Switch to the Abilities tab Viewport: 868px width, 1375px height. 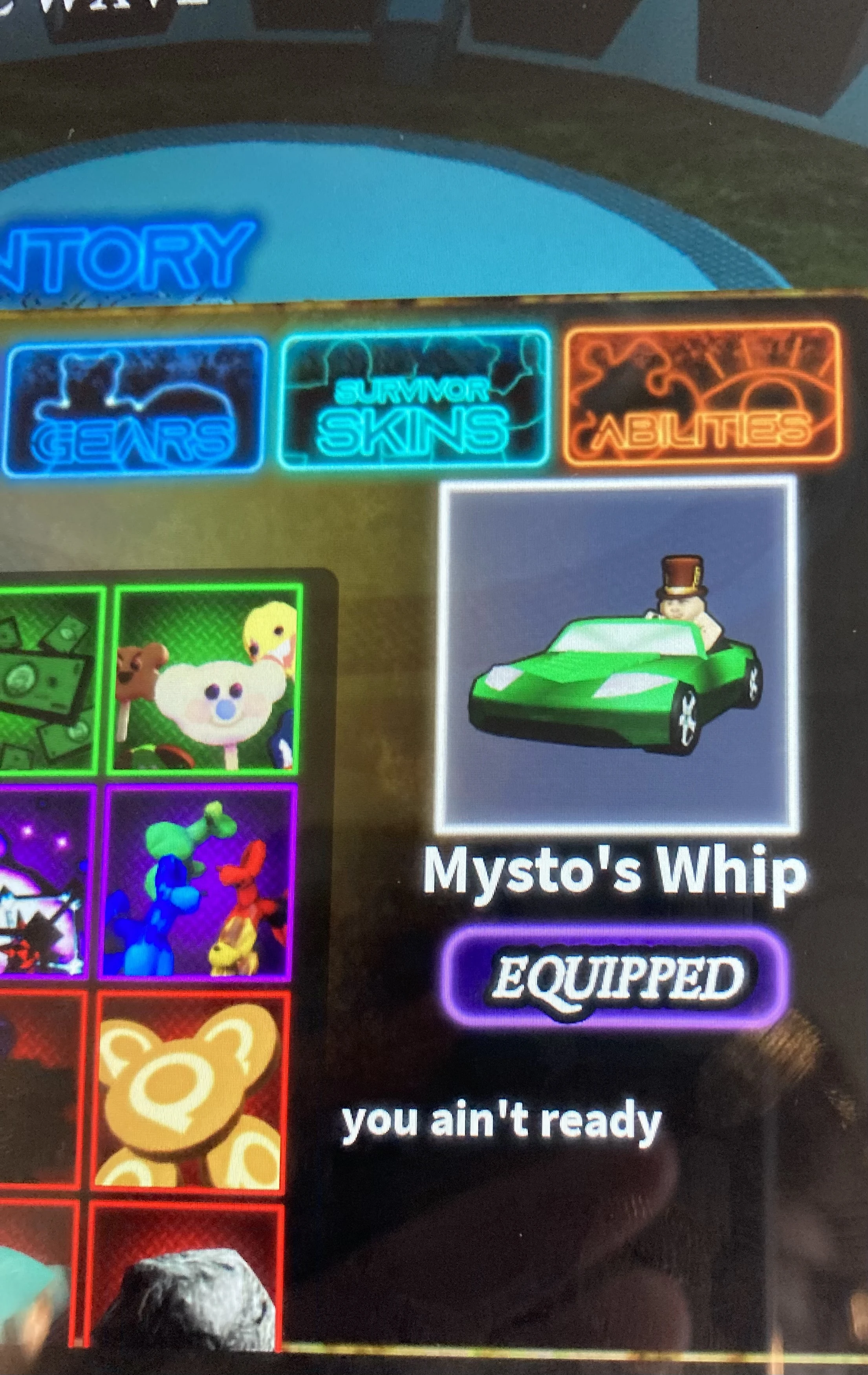pyautogui.click(x=703, y=394)
